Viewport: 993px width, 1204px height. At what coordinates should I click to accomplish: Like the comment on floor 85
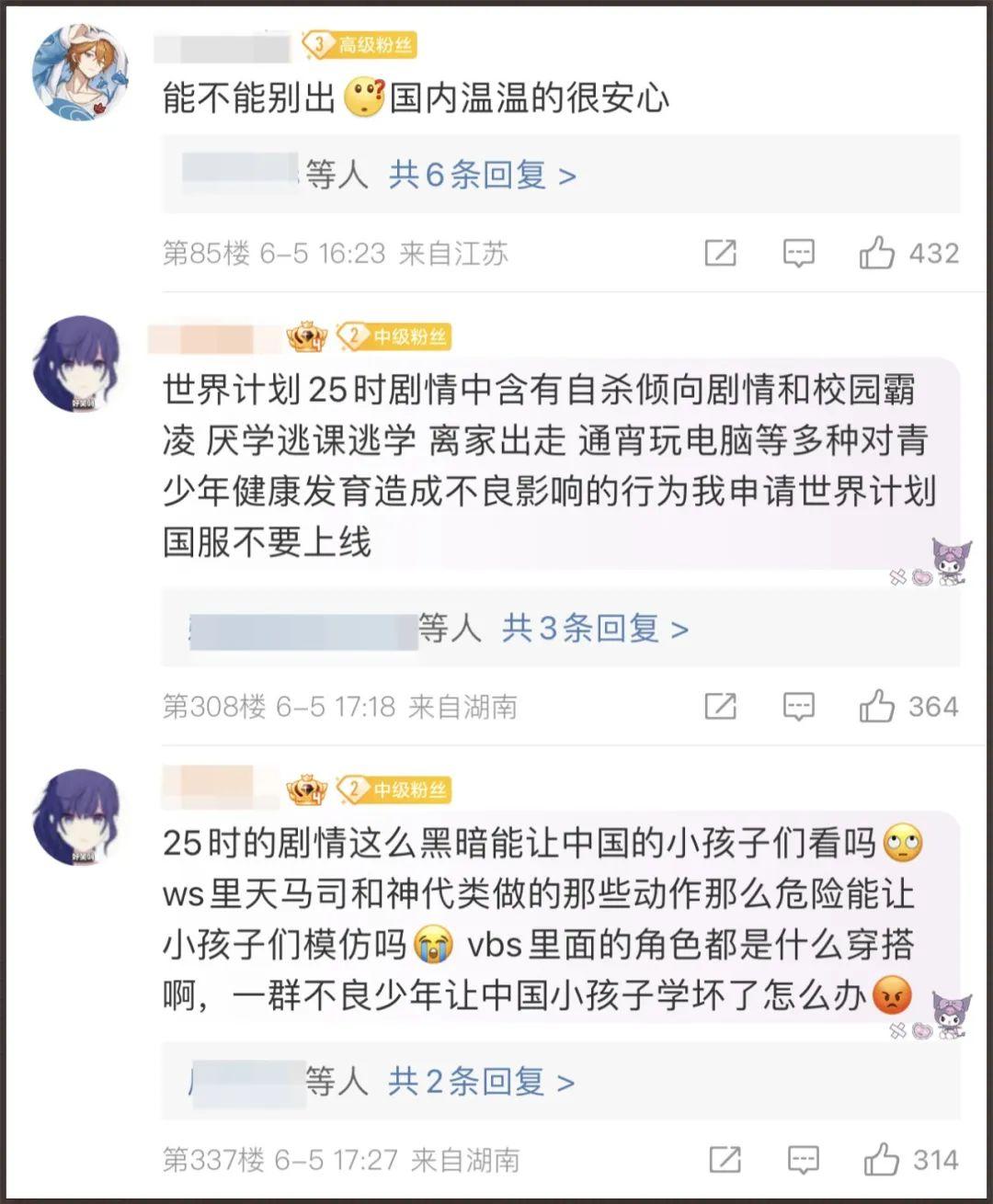click(x=876, y=253)
